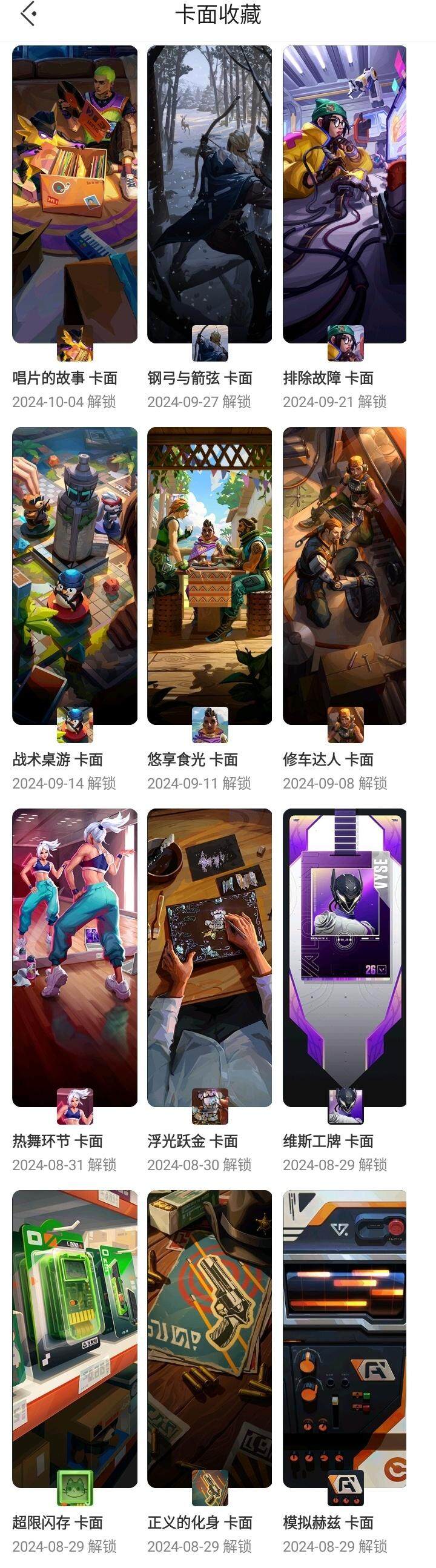436x1568 pixels.
Task: Select the 维斯工牌 card
Action: [345, 957]
